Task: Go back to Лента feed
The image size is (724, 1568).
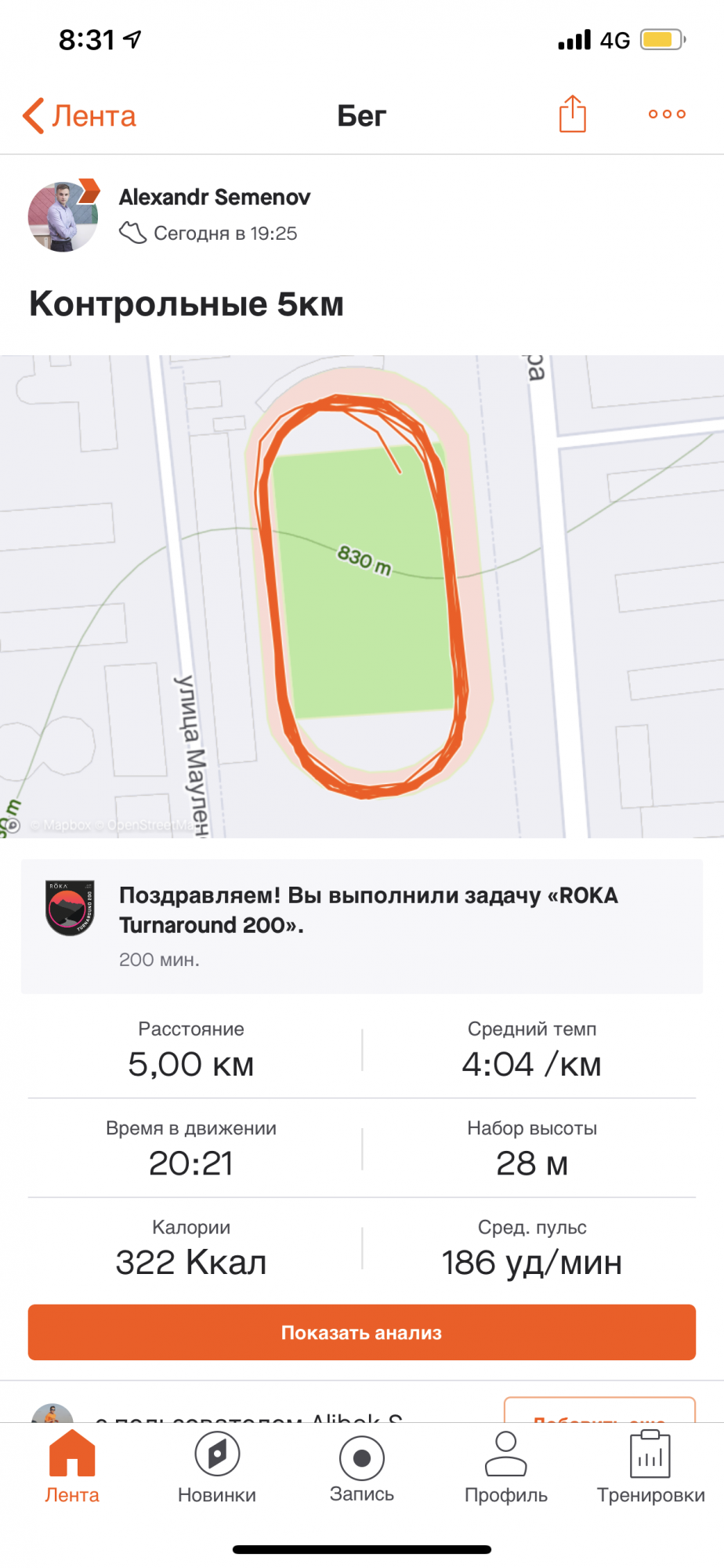Action: tap(80, 116)
